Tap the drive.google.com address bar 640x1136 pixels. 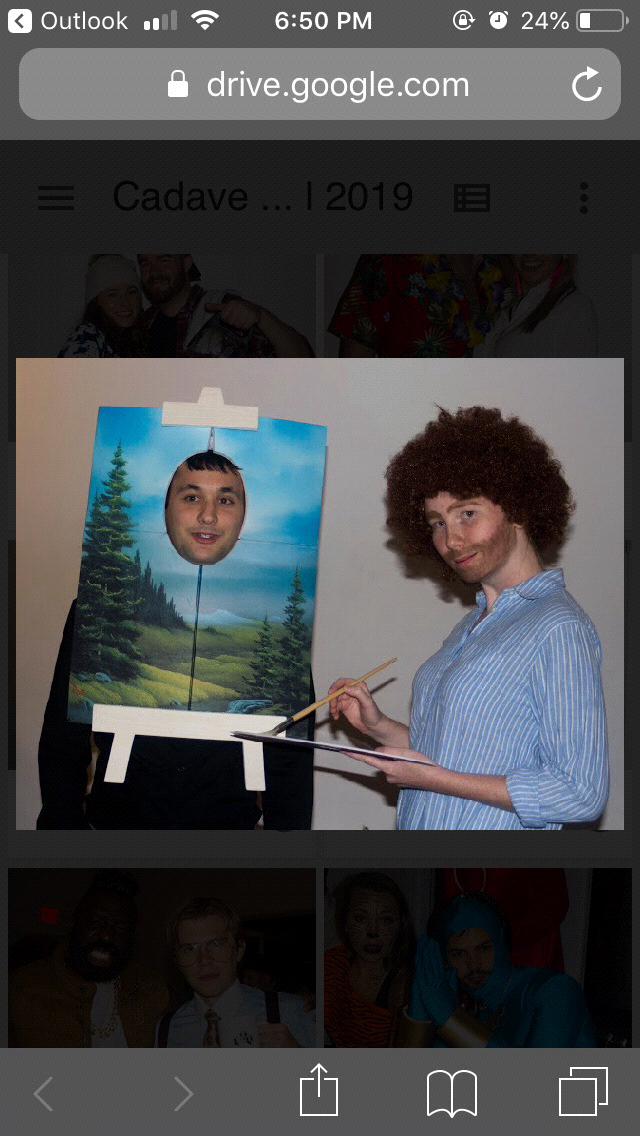(318, 85)
